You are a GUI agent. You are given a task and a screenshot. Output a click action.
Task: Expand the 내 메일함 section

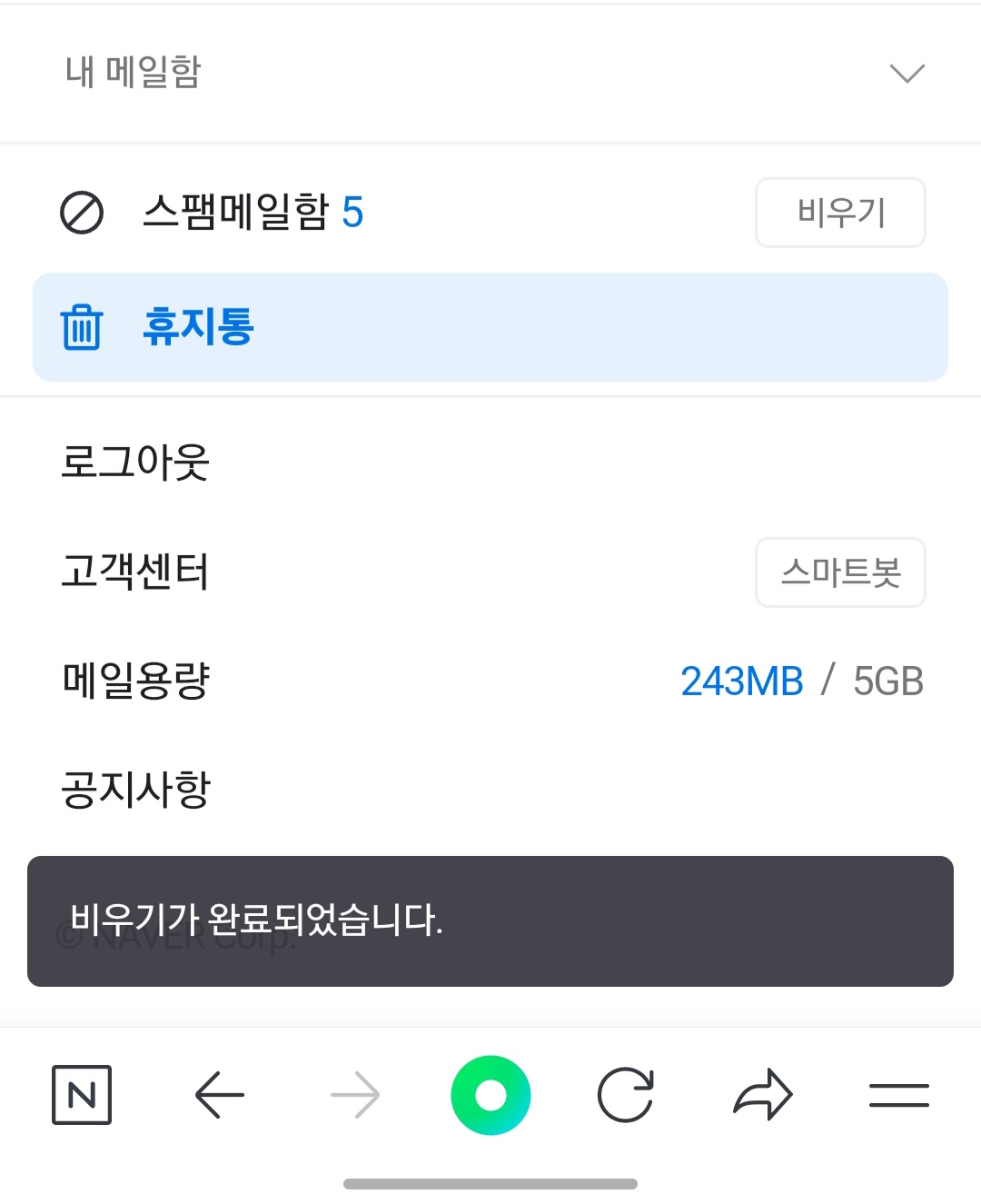(907, 73)
